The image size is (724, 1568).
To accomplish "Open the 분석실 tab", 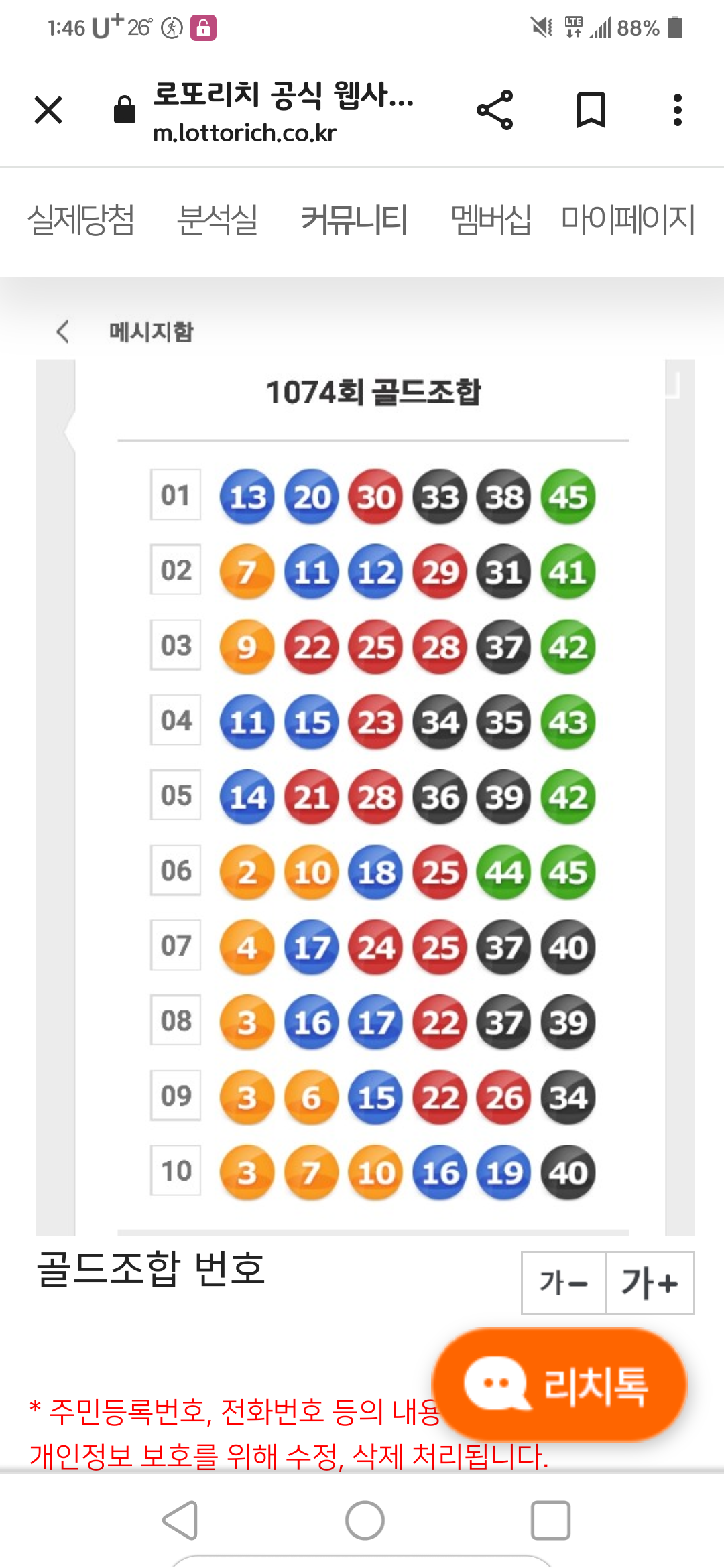I will [x=217, y=220].
